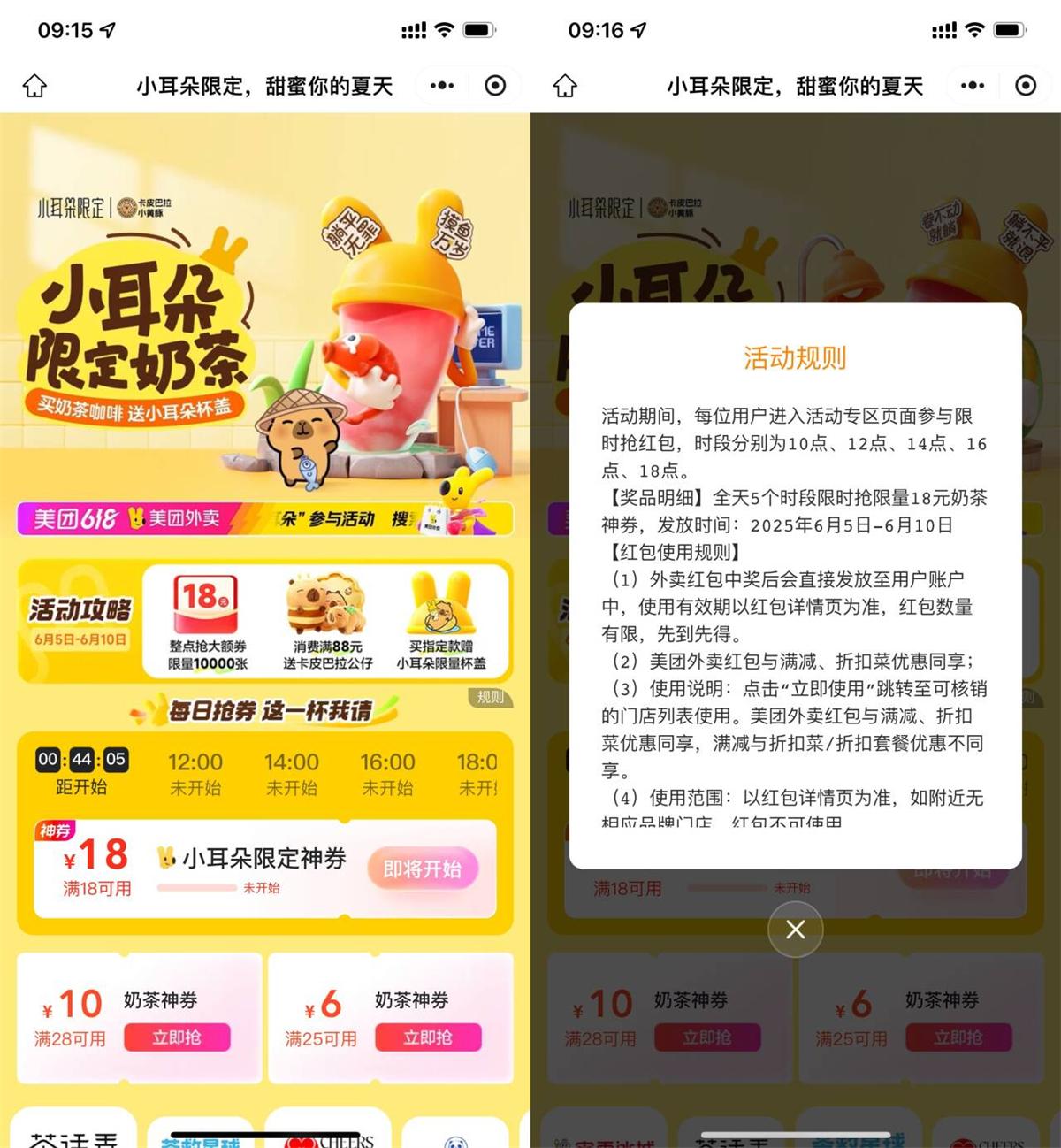Image resolution: width=1061 pixels, height=1148 pixels.
Task: Choose the 16:00 time slot
Action: tap(387, 773)
